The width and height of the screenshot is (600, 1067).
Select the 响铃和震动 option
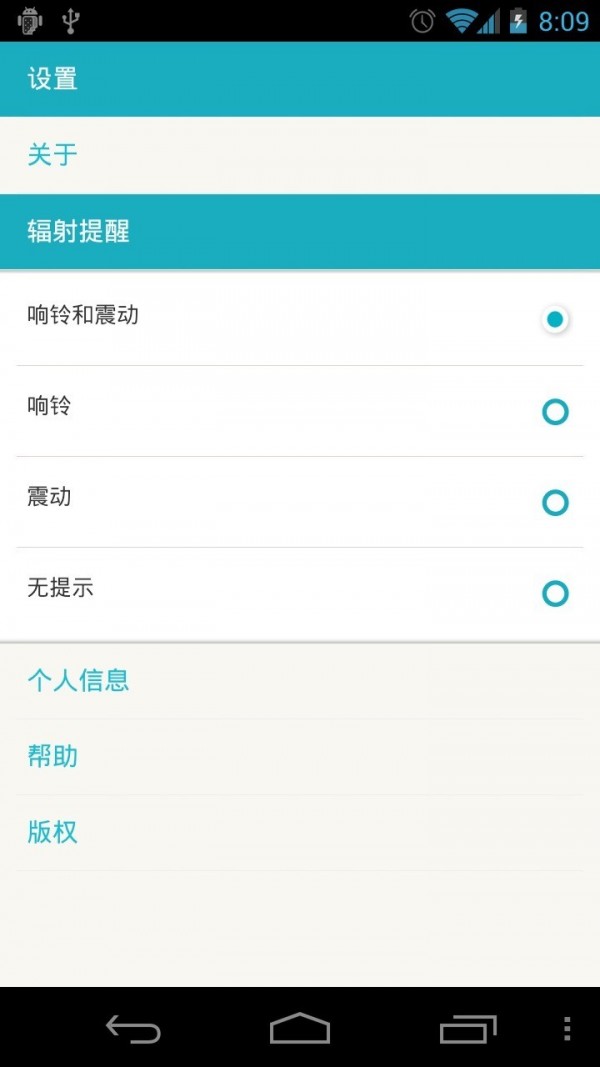click(300, 318)
